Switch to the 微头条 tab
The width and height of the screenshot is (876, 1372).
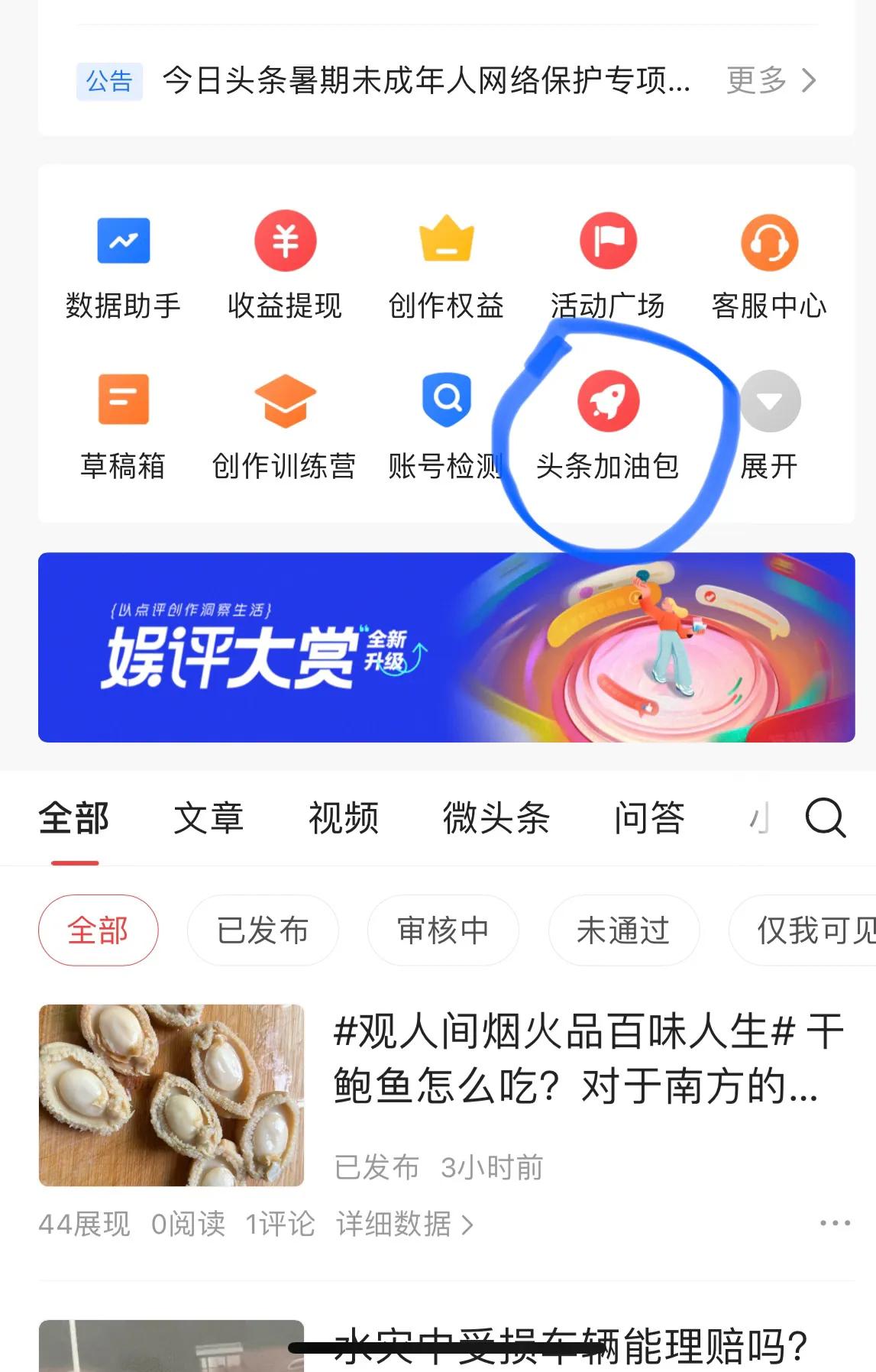496,817
